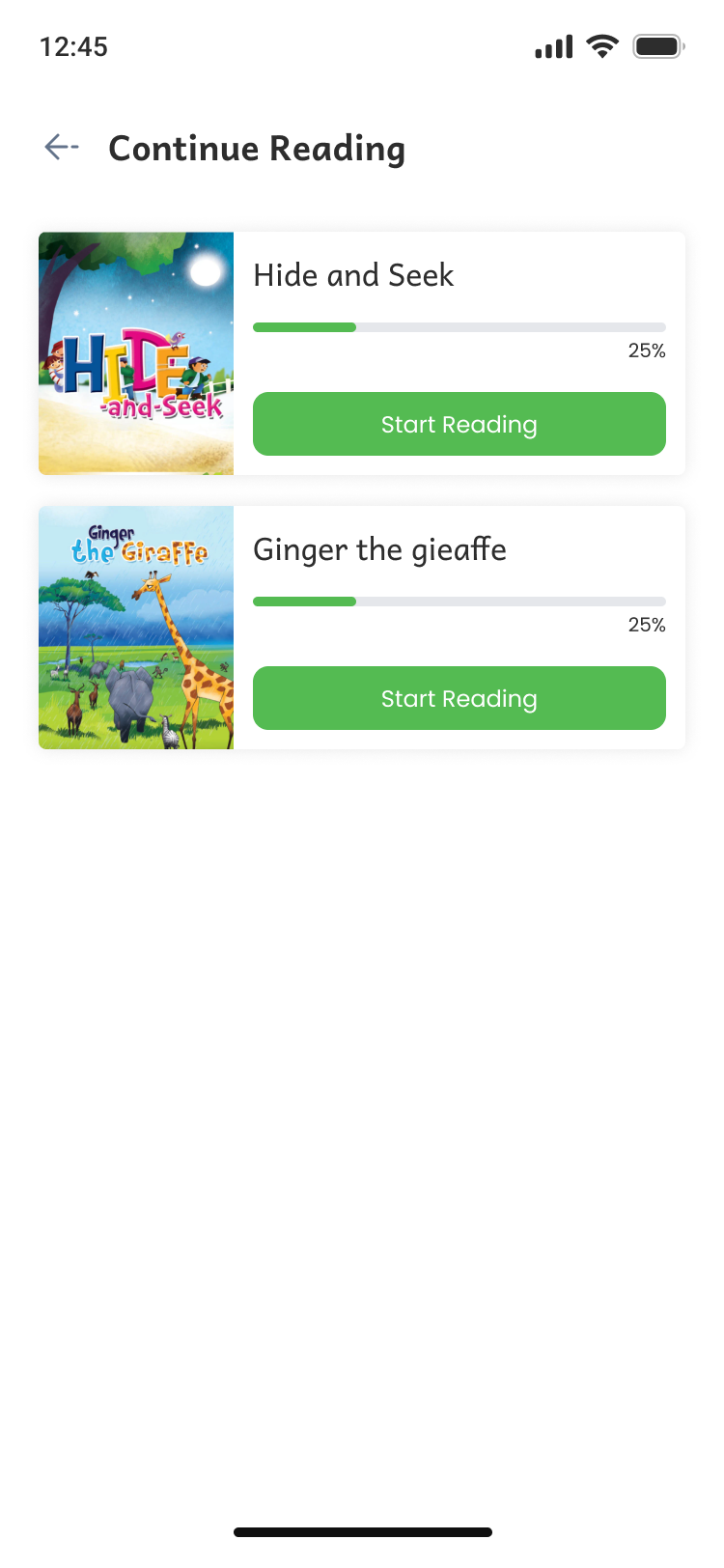This screenshot has width=724, height=1568.
Task: Tap the Continue Reading heading
Action: point(257,150)
